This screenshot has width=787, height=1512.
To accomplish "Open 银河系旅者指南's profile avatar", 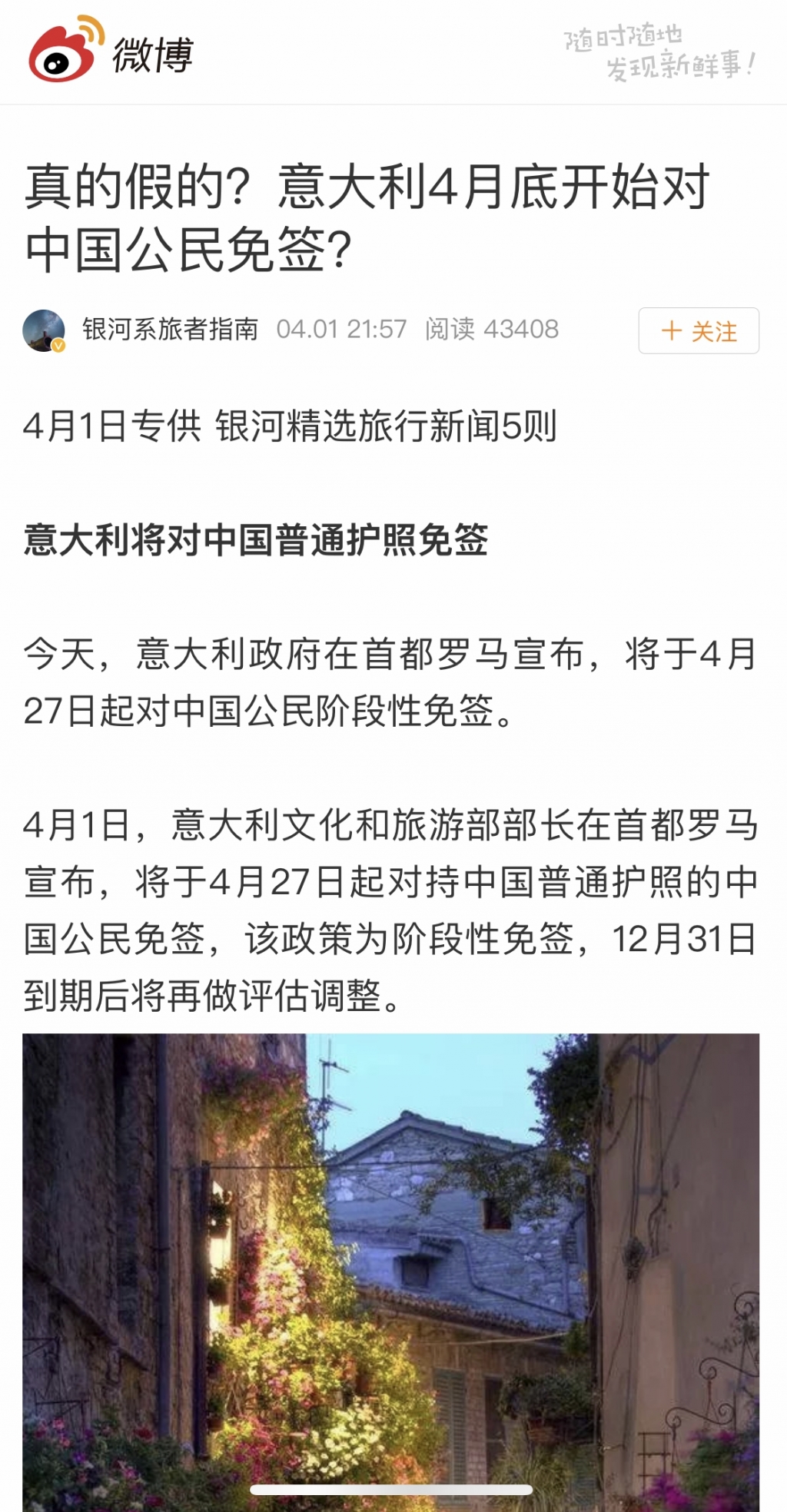I will coord(44,330).
